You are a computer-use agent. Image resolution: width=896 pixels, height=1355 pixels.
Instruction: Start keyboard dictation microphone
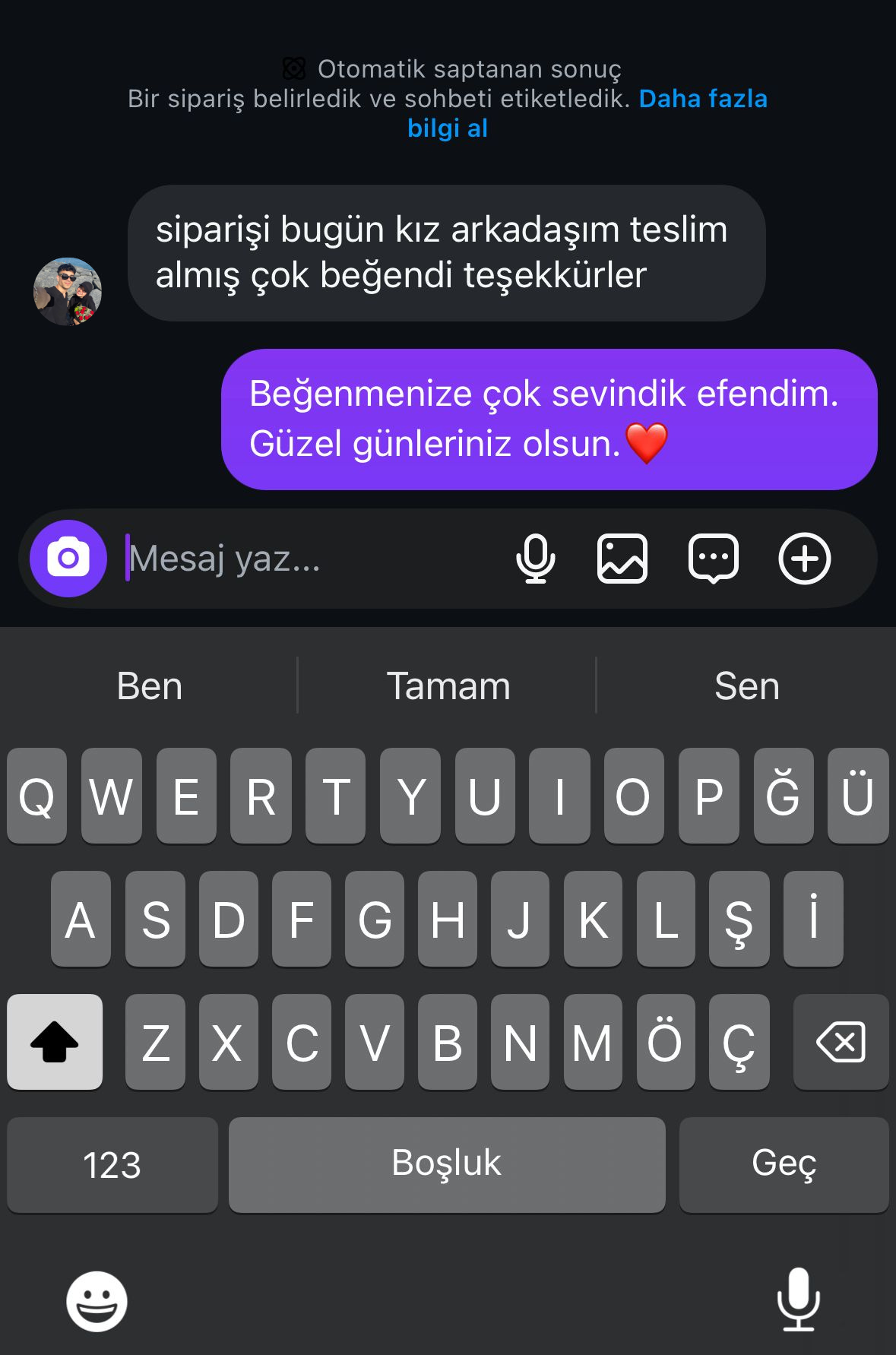tap(798, 1300)
